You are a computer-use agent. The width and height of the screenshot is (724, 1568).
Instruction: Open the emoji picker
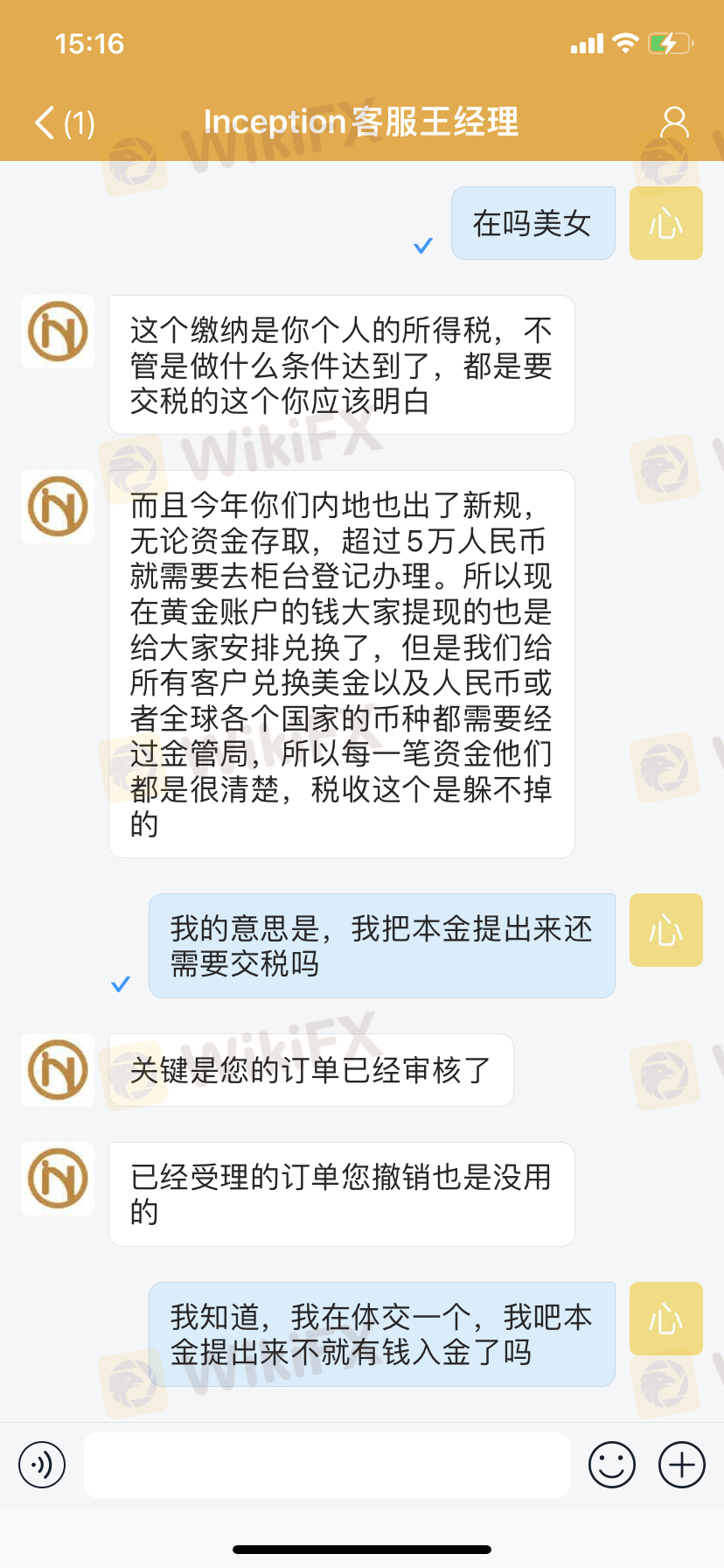click(611, 1464)
